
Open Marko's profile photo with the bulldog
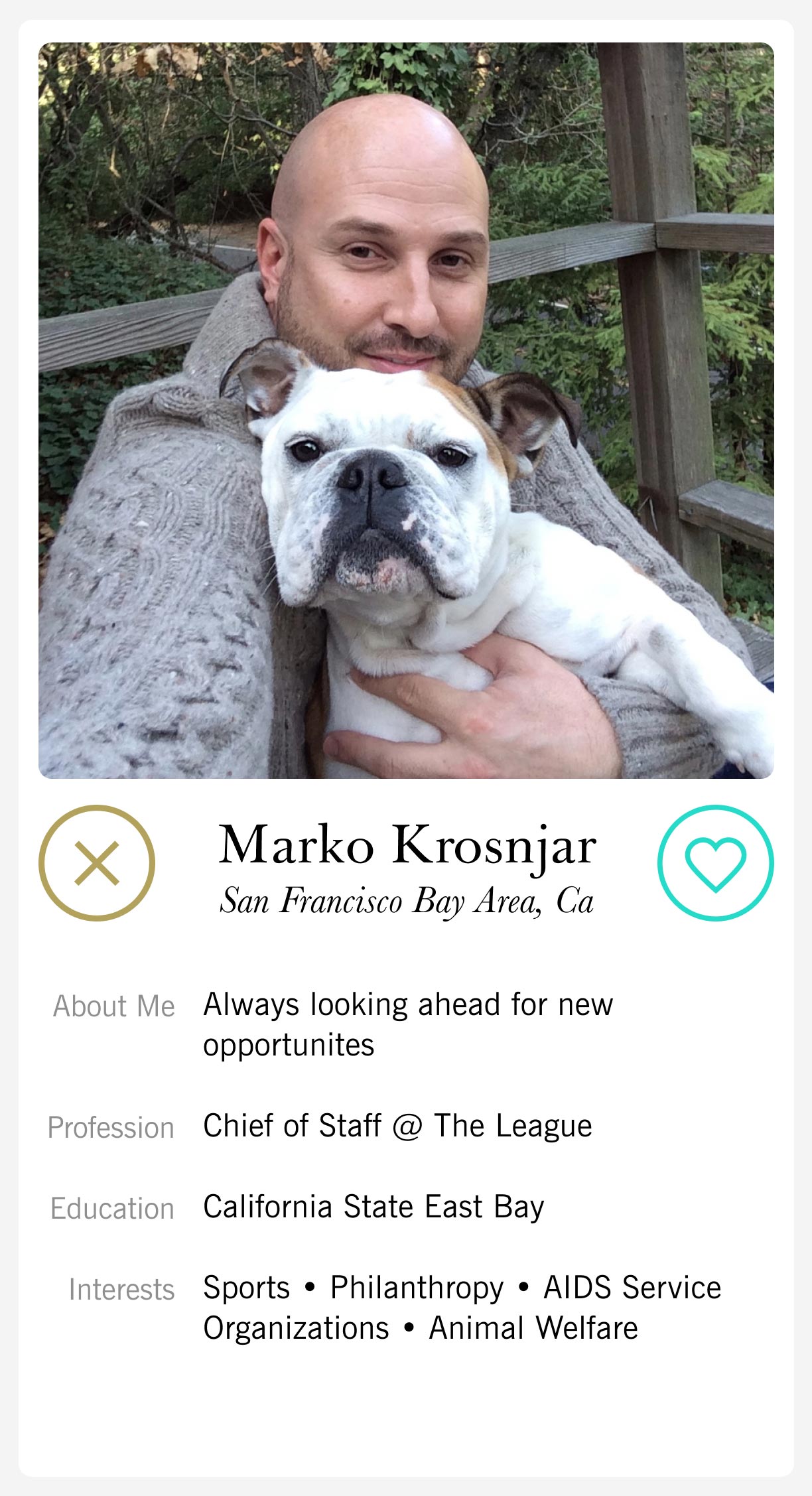coord(406,411)
